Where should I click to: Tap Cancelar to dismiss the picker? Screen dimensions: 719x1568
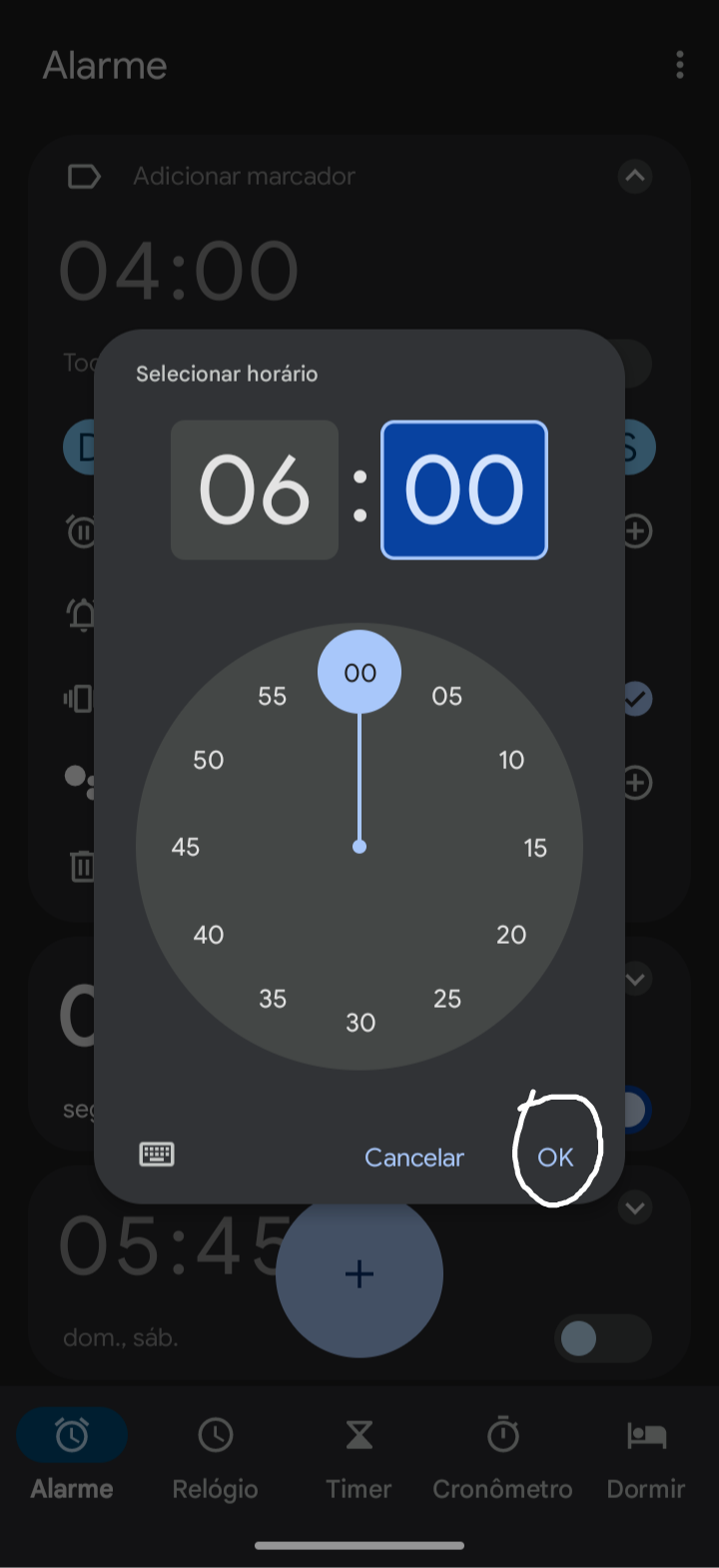tap(414, 1158)
